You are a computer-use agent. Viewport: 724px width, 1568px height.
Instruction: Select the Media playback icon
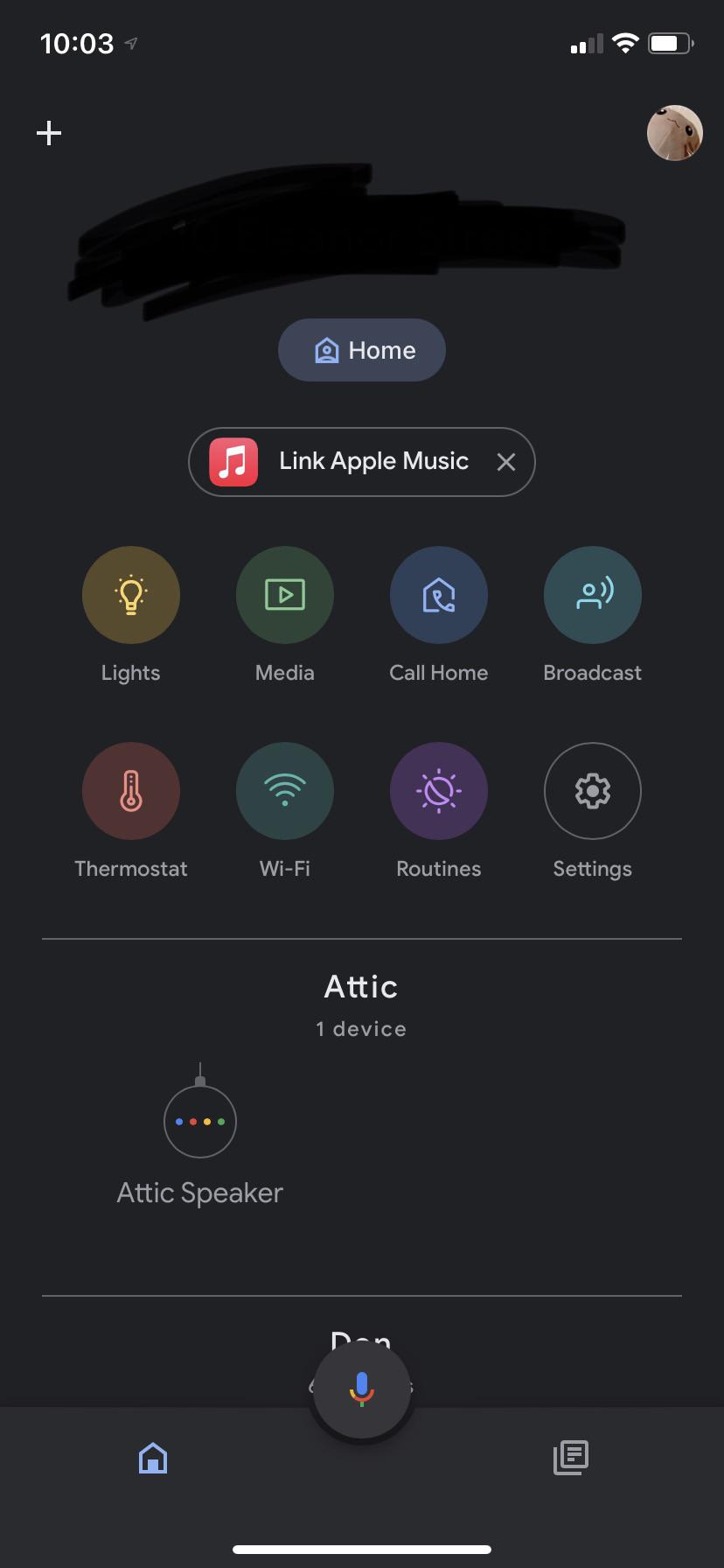coord(285,594)
